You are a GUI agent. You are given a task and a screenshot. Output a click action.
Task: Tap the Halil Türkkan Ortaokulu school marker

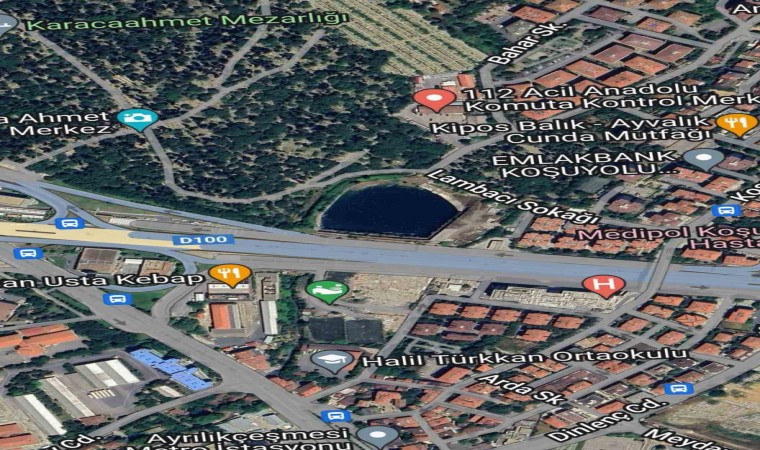click(331, 360)
